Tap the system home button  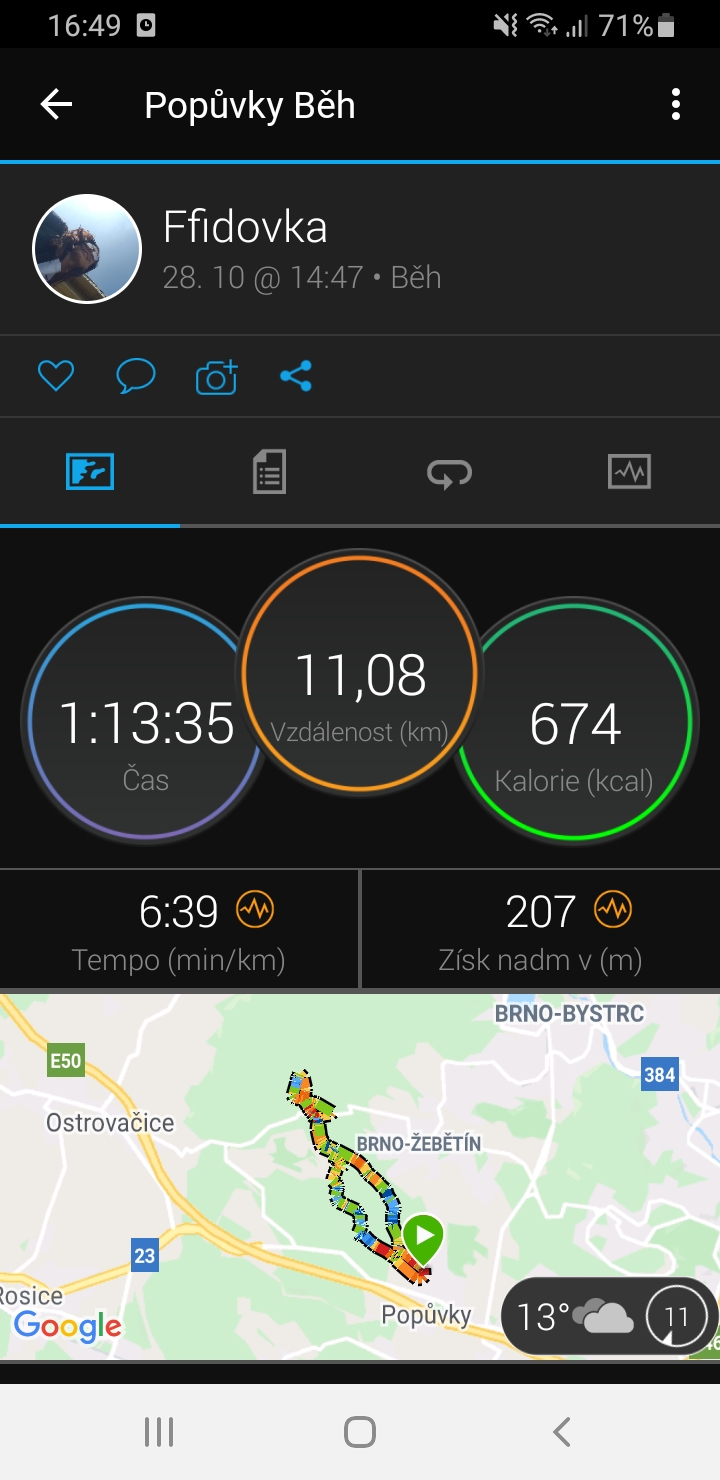pyautogui.click(x=360, y=1432)
